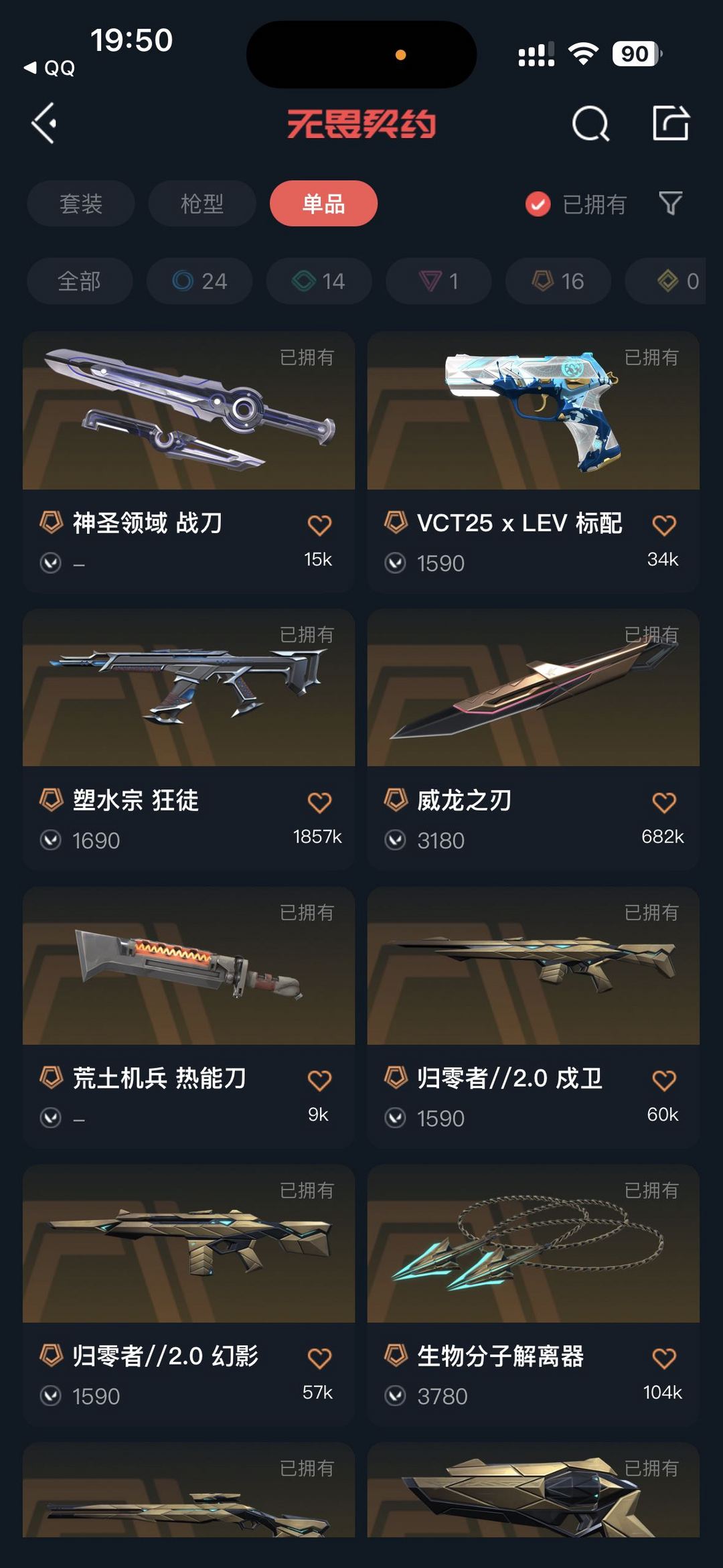723x1568 pixels.
Task: Favorite the 威龙之刃 knife skin
Action: click(665, 802)
